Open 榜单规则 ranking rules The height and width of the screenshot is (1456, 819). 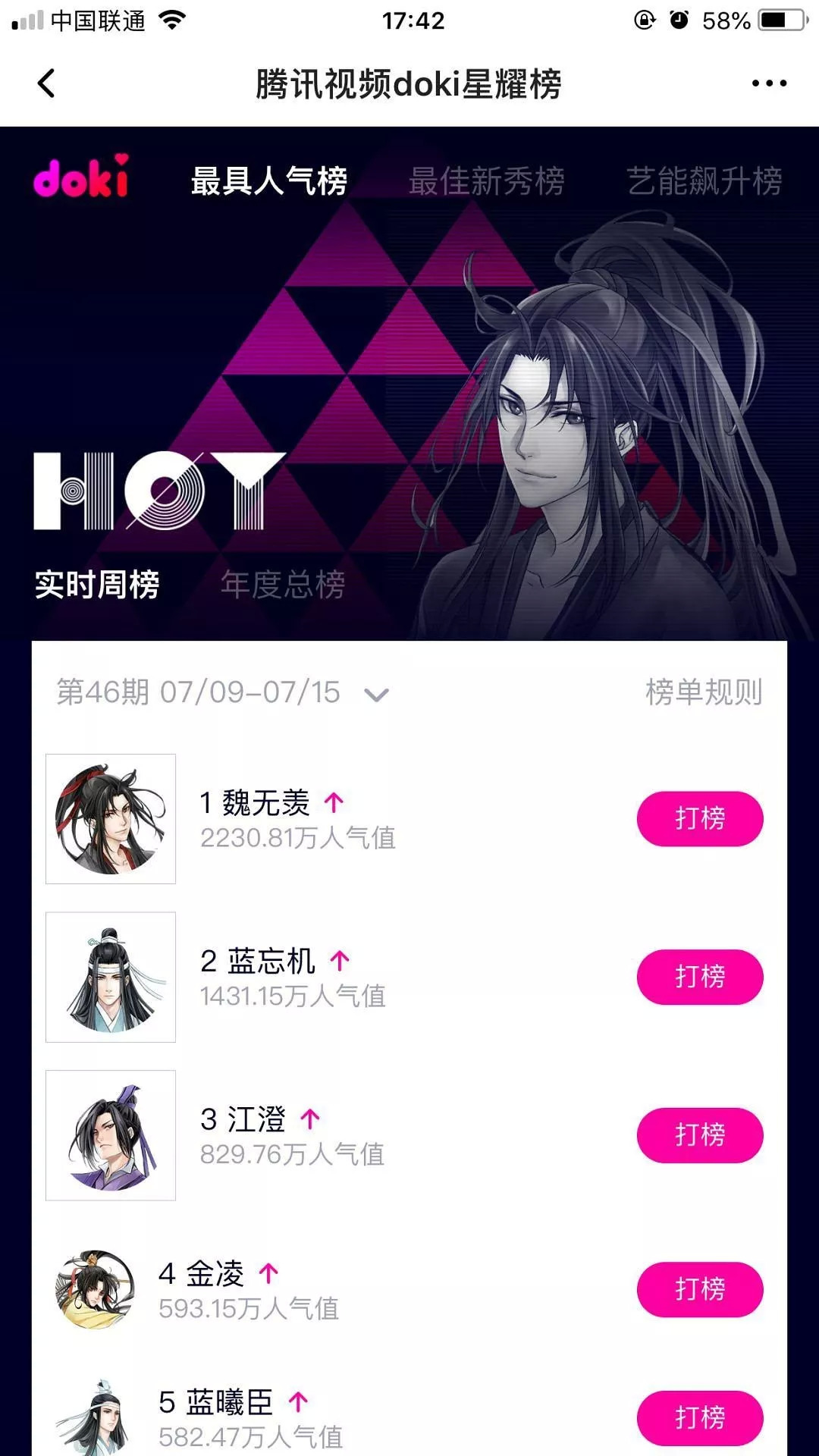[x=704, y=692]
